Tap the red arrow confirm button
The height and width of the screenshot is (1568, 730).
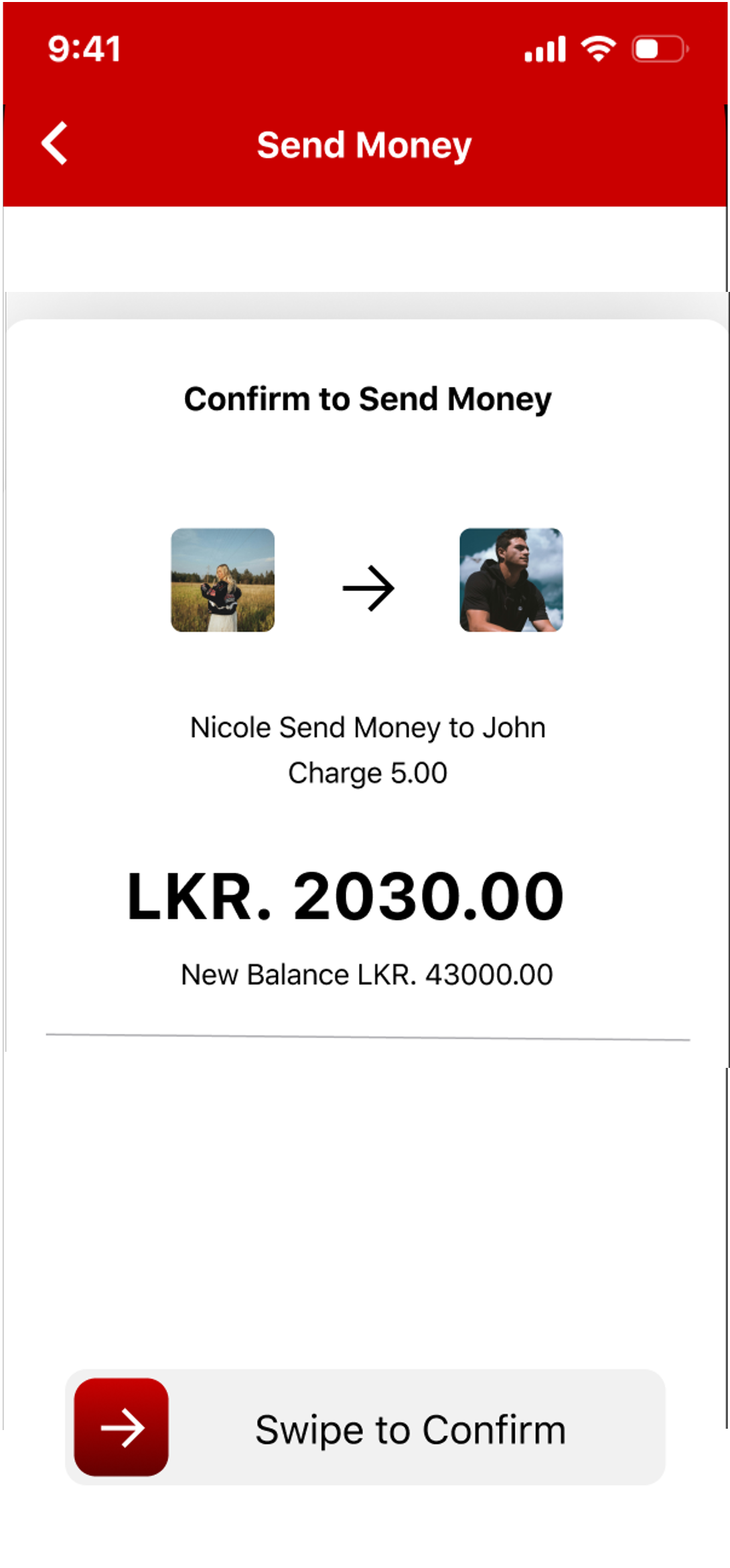pyautogui.click(x=121, y=1427)
